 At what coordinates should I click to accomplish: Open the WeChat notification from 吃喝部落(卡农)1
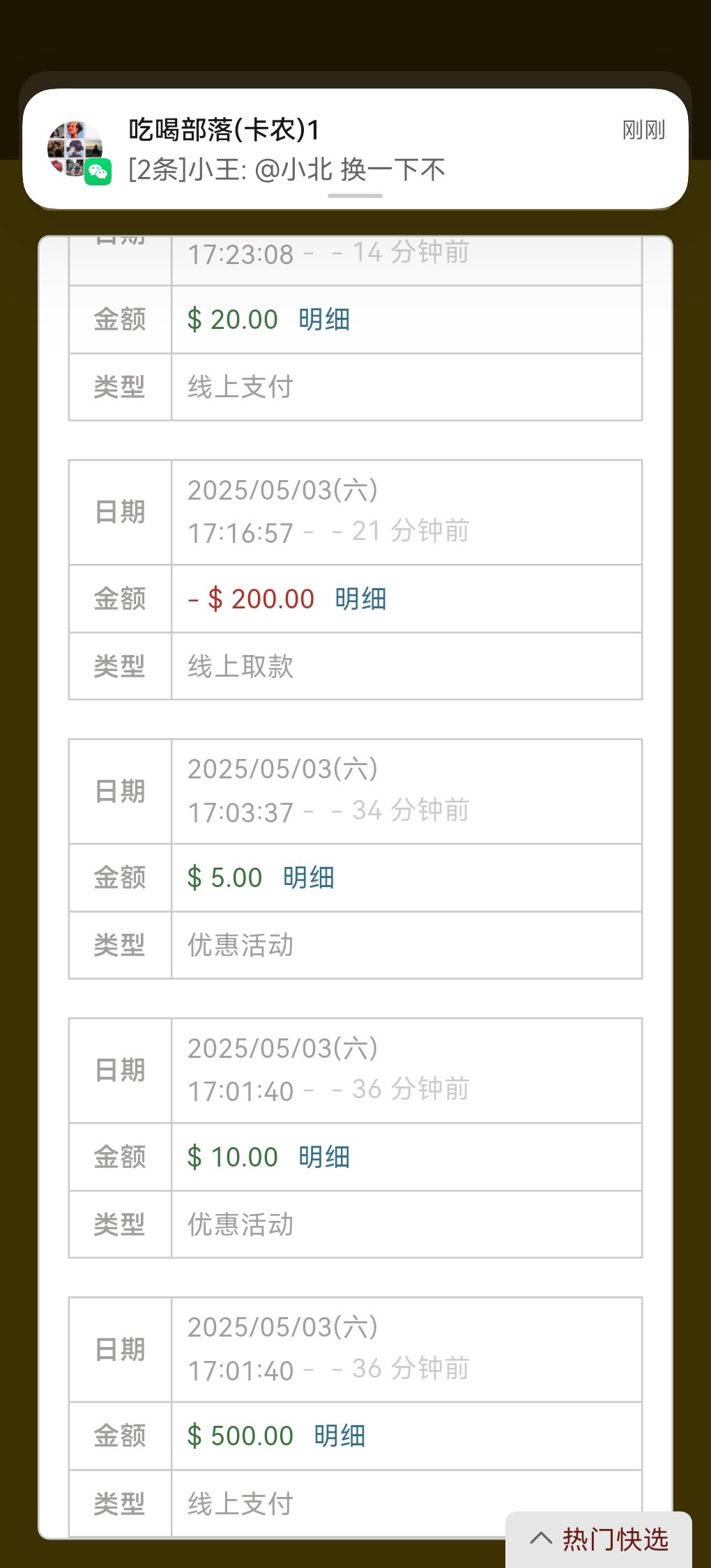coord(355,148)
